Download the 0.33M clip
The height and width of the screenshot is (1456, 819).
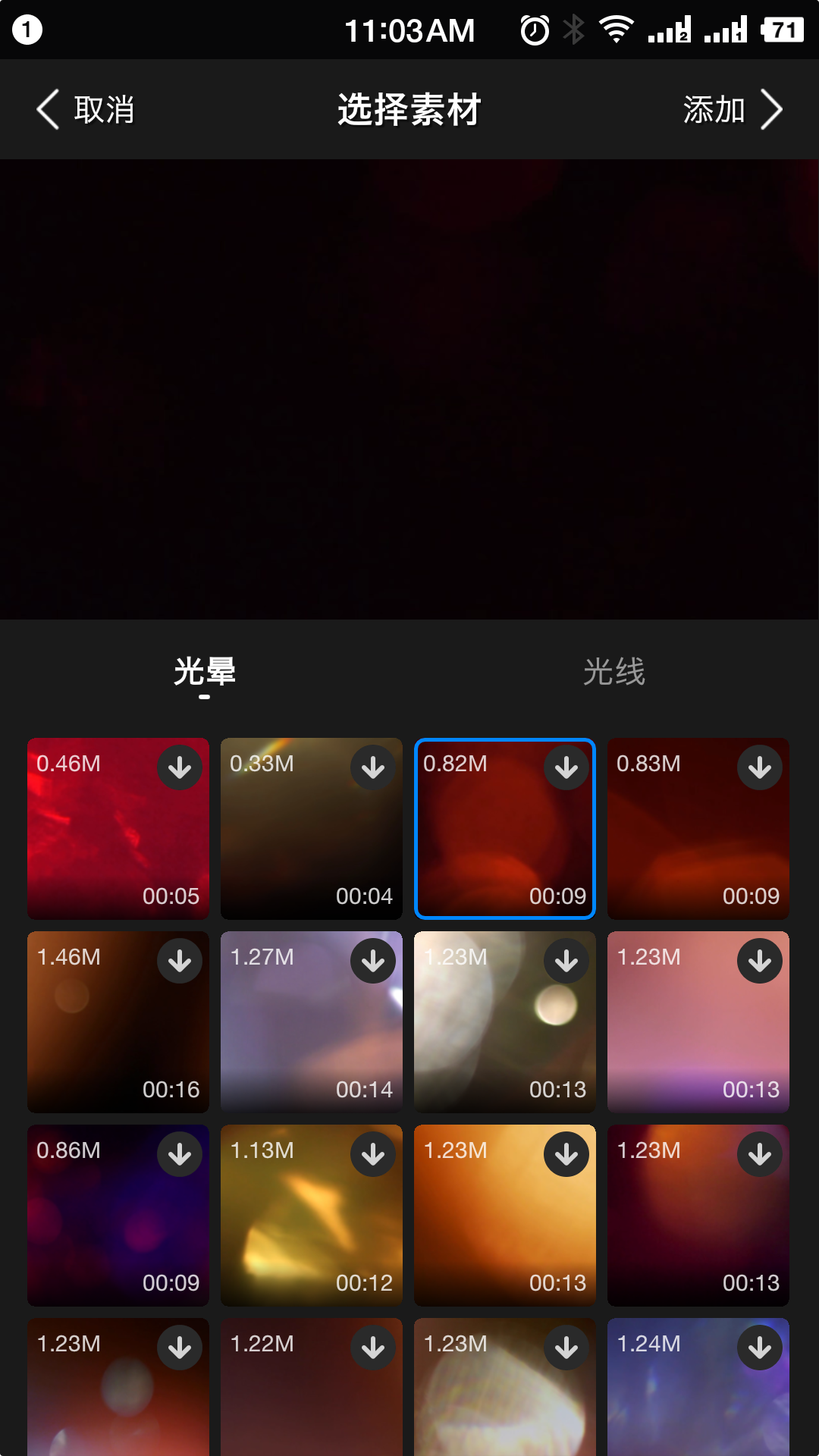372,768
